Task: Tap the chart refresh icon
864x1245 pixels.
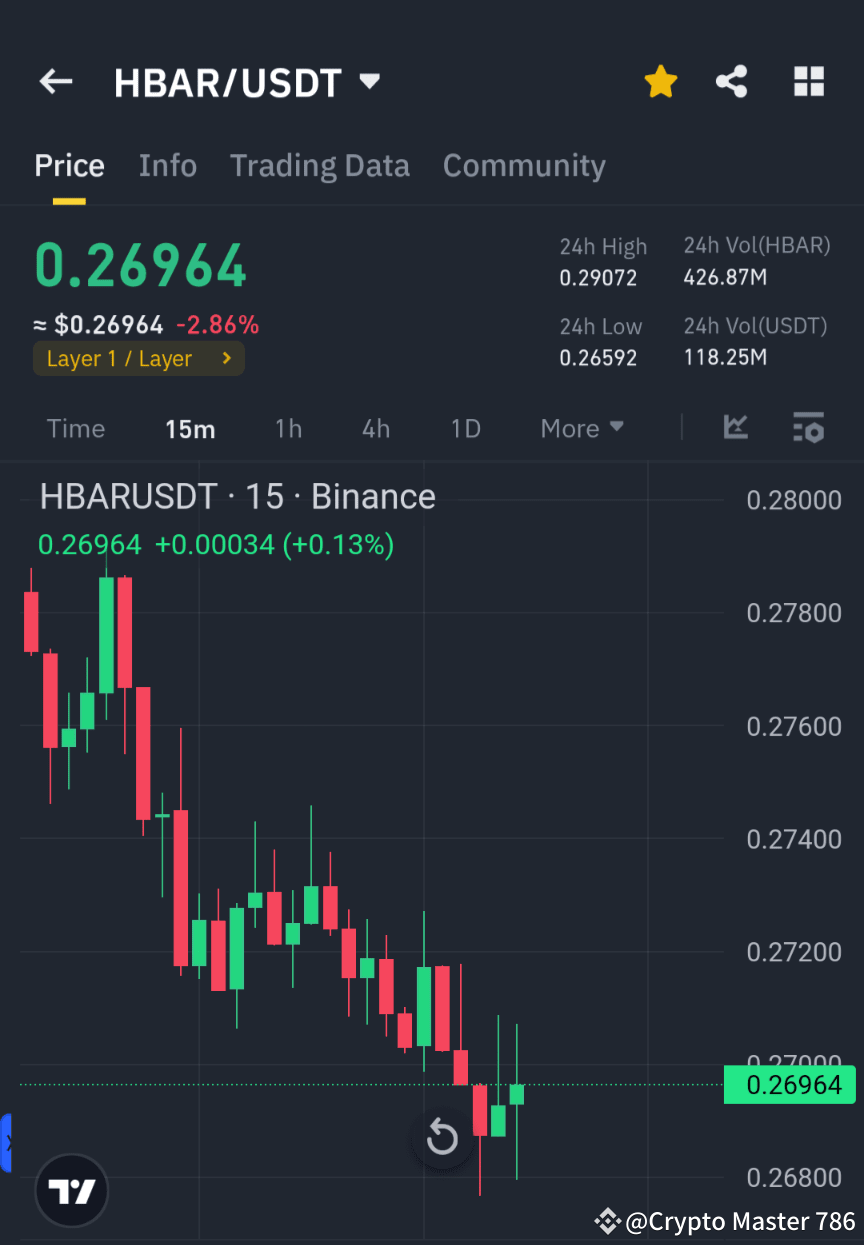Action: pyautogui.click(x=442, y=1138)
